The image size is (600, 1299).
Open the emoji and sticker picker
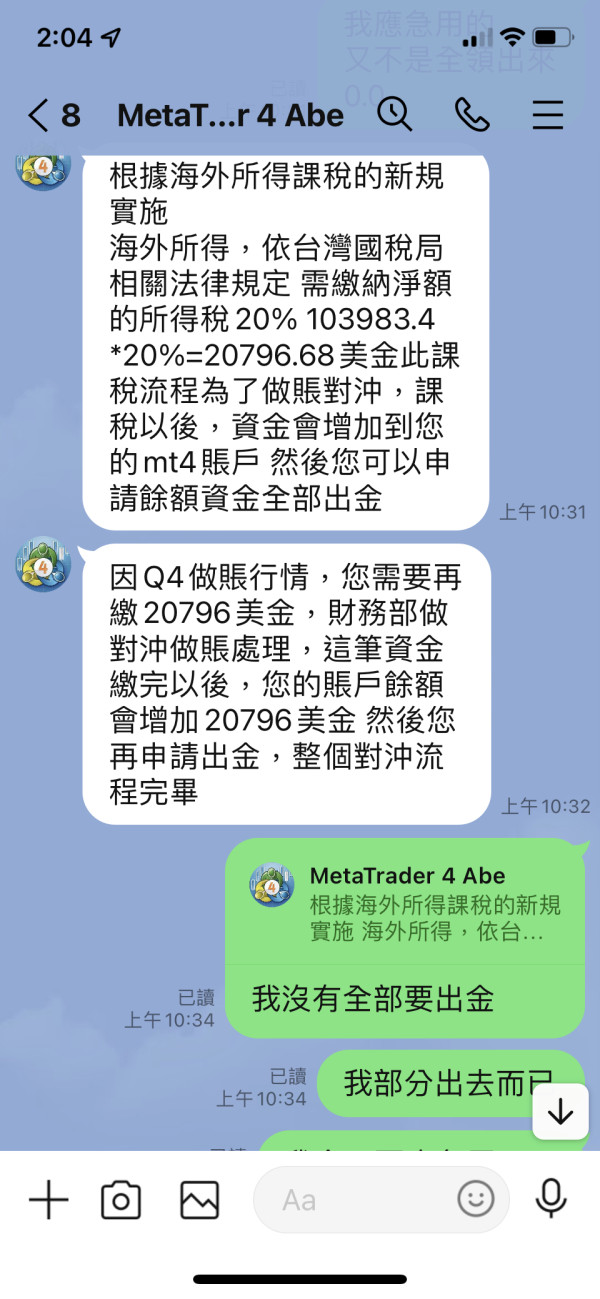[476, 1198]
